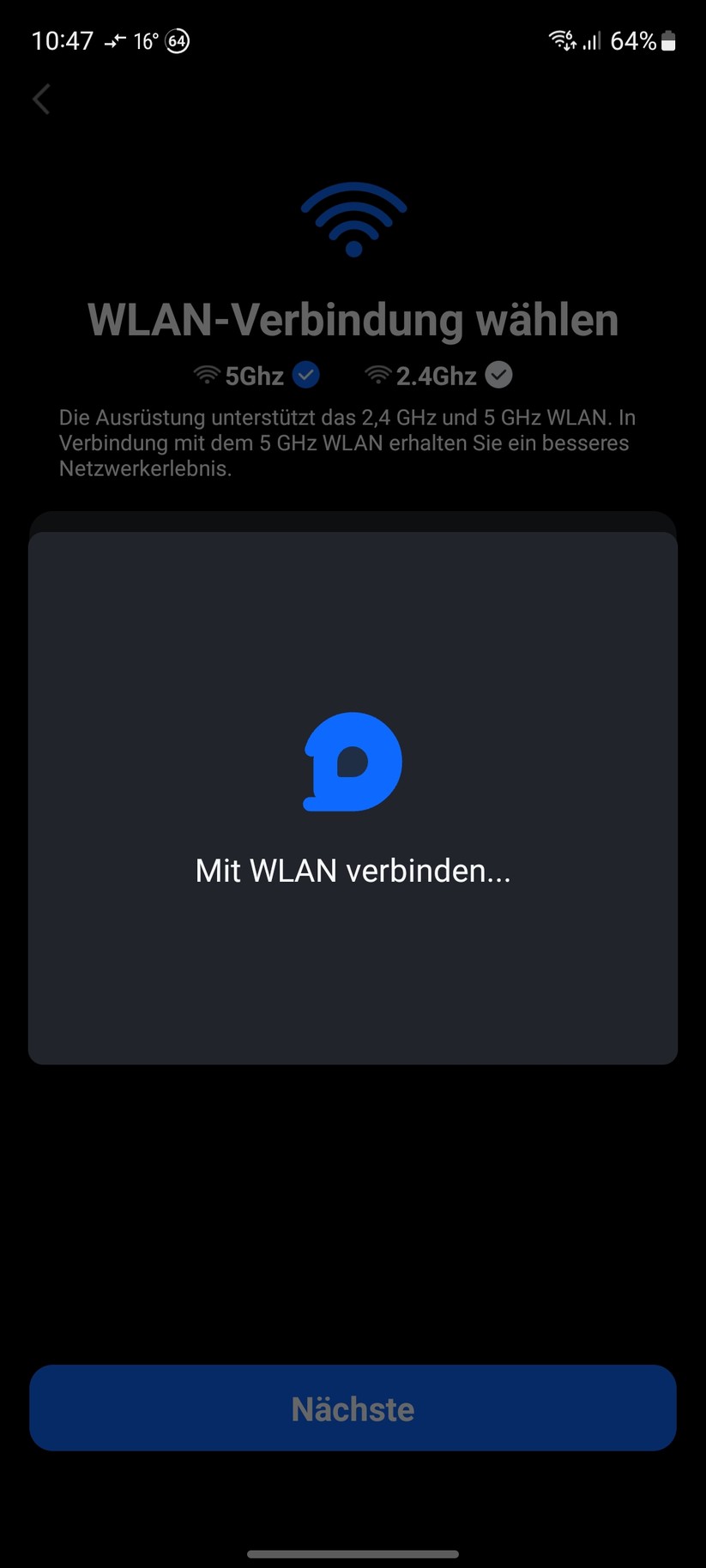Tap the cellular signal bars in the status bar
The image size is (706, 1568).
point(593,39)
